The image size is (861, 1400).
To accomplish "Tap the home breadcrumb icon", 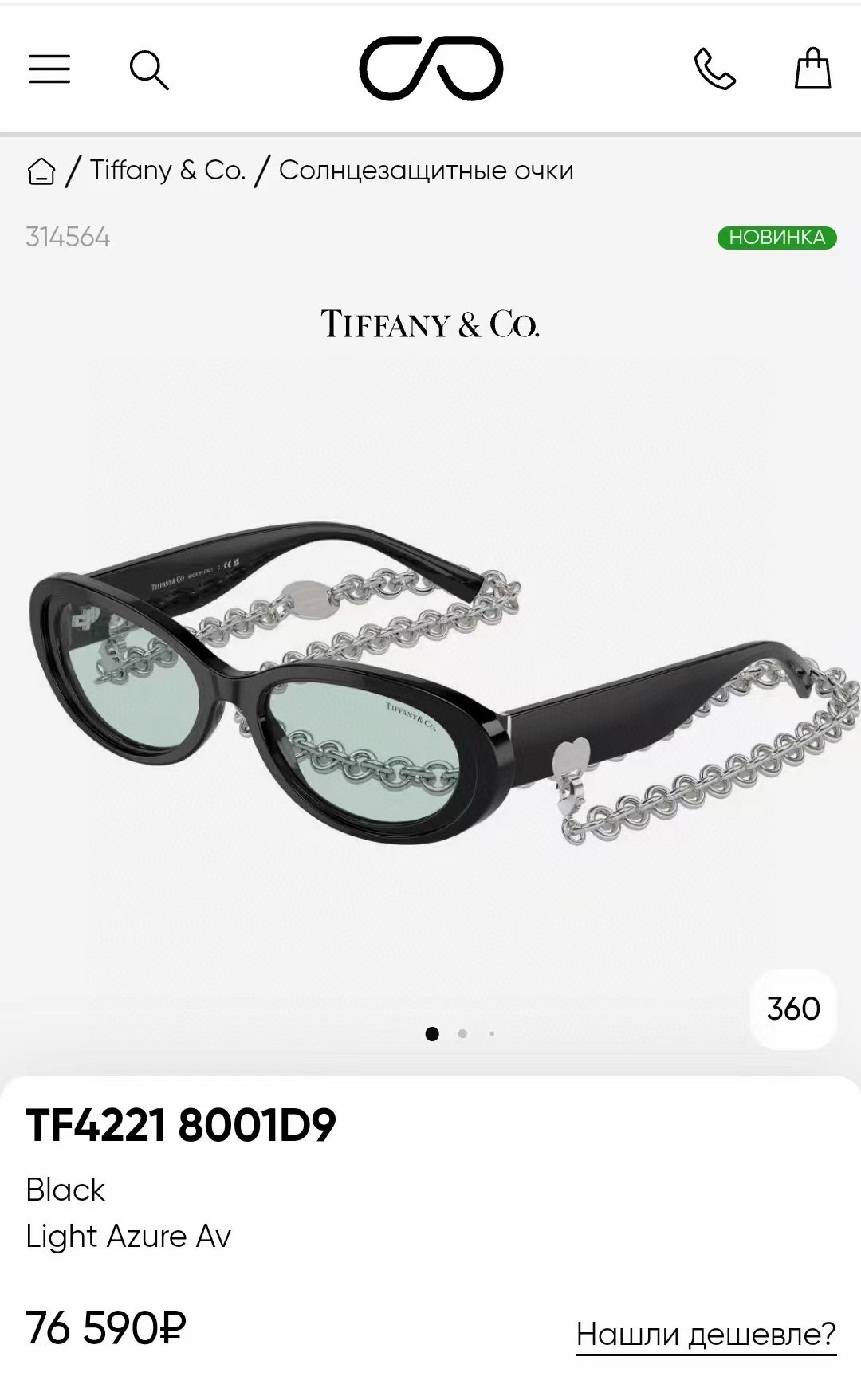I will [x=41, y=171].
